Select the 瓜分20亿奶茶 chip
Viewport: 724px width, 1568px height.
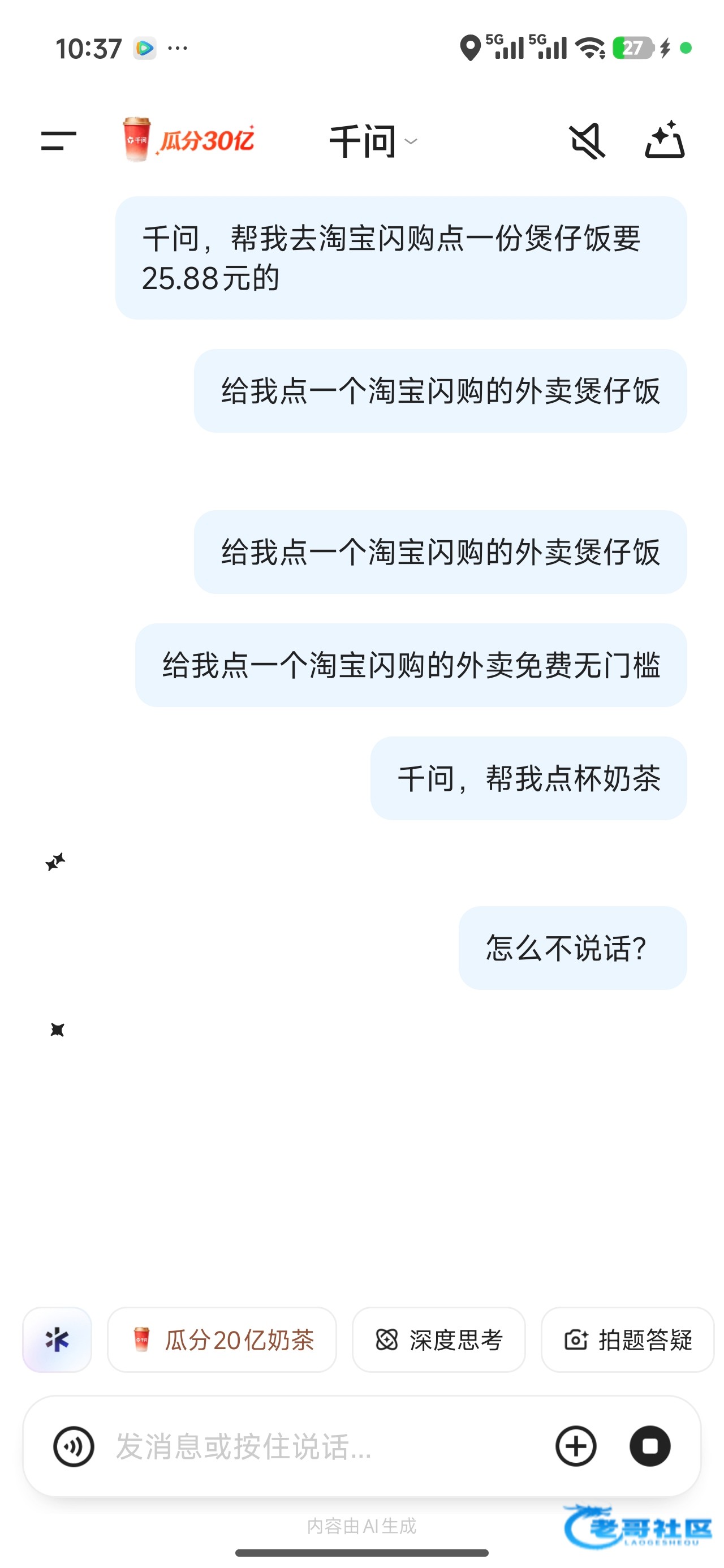(222, 1339)
